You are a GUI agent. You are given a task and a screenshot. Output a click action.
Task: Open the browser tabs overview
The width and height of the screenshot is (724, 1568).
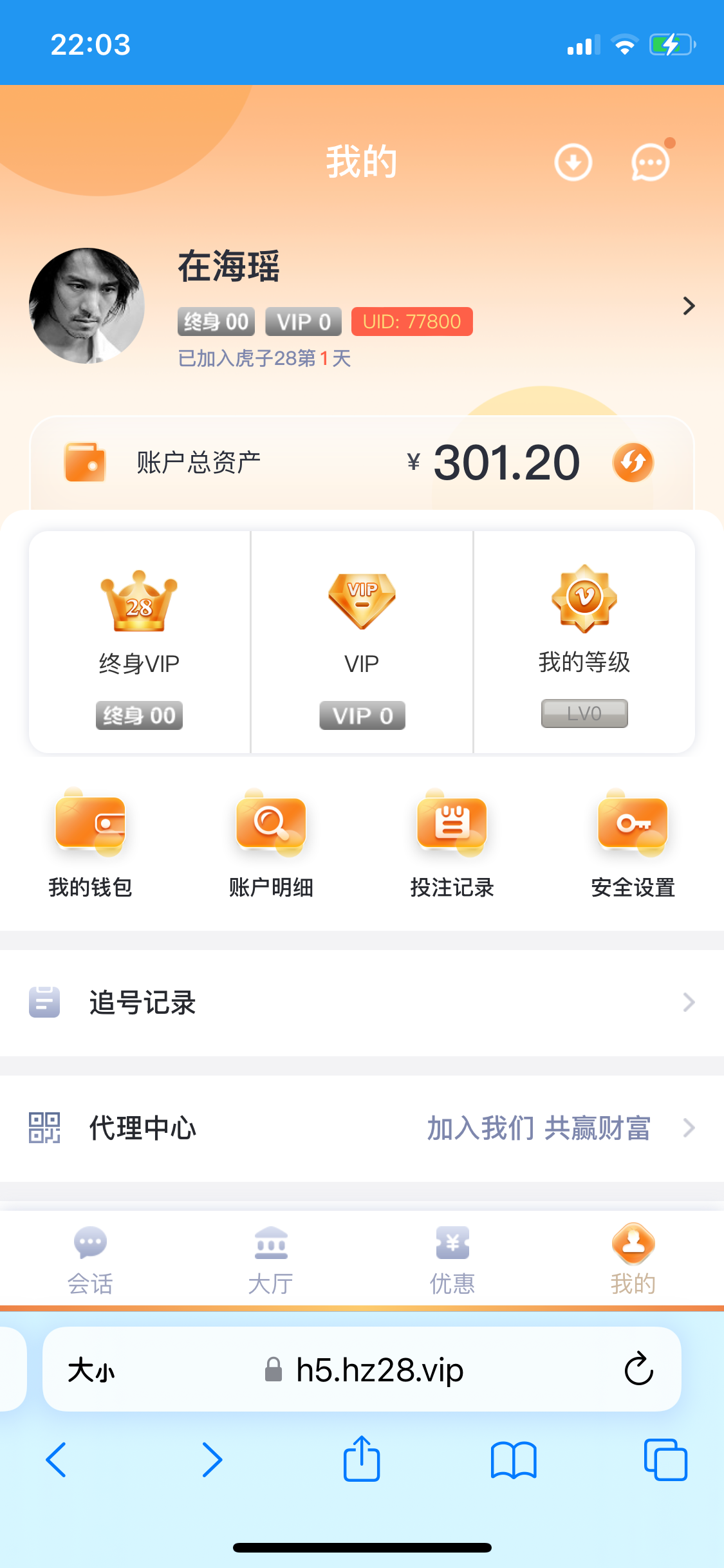coord(665,1459)
